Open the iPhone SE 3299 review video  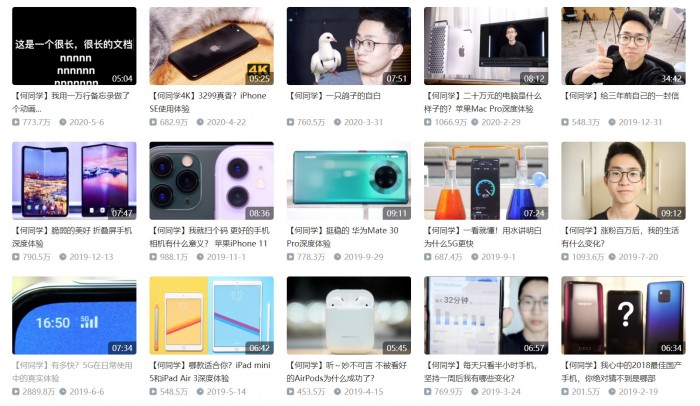click(211, 46)
